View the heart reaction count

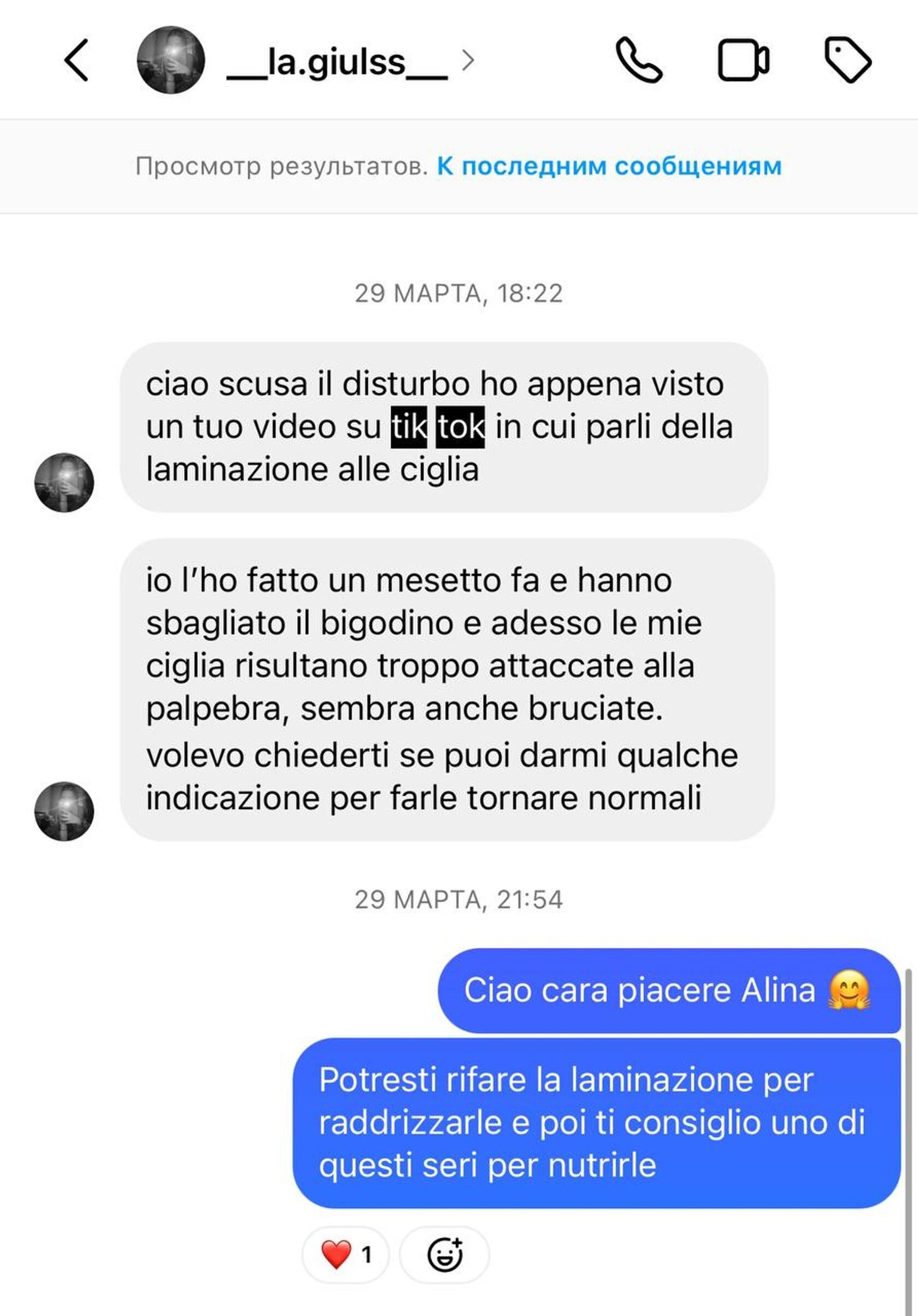pos(345,1255)
